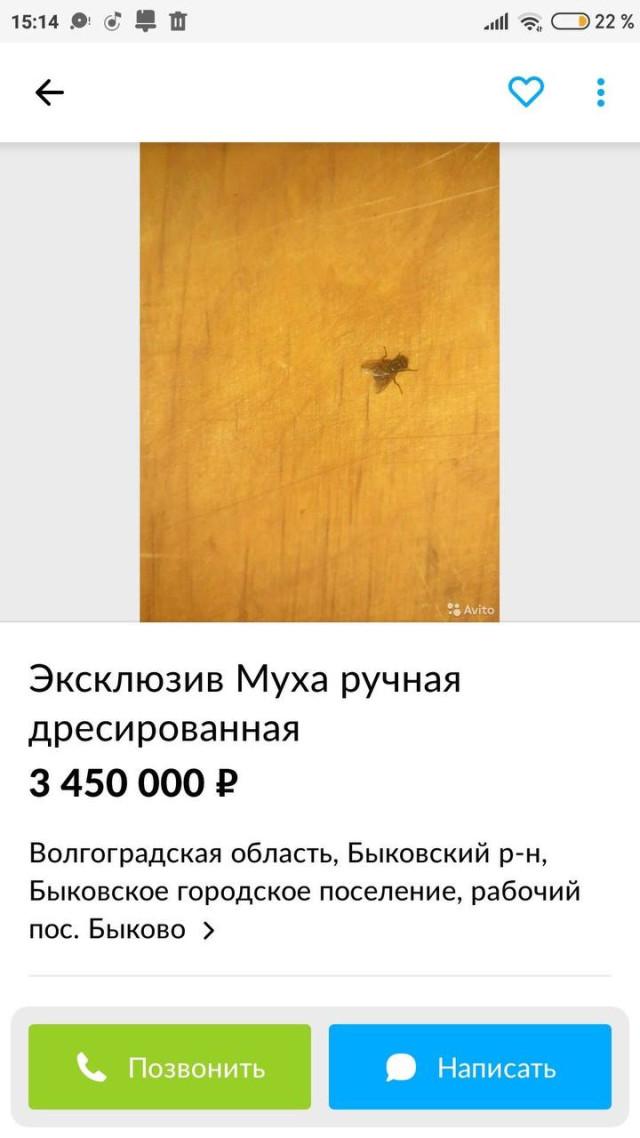The height and width of the screenshot is (1138, 640).
Task: Call the seller with Позвонить
Action: click(170, 1067)
